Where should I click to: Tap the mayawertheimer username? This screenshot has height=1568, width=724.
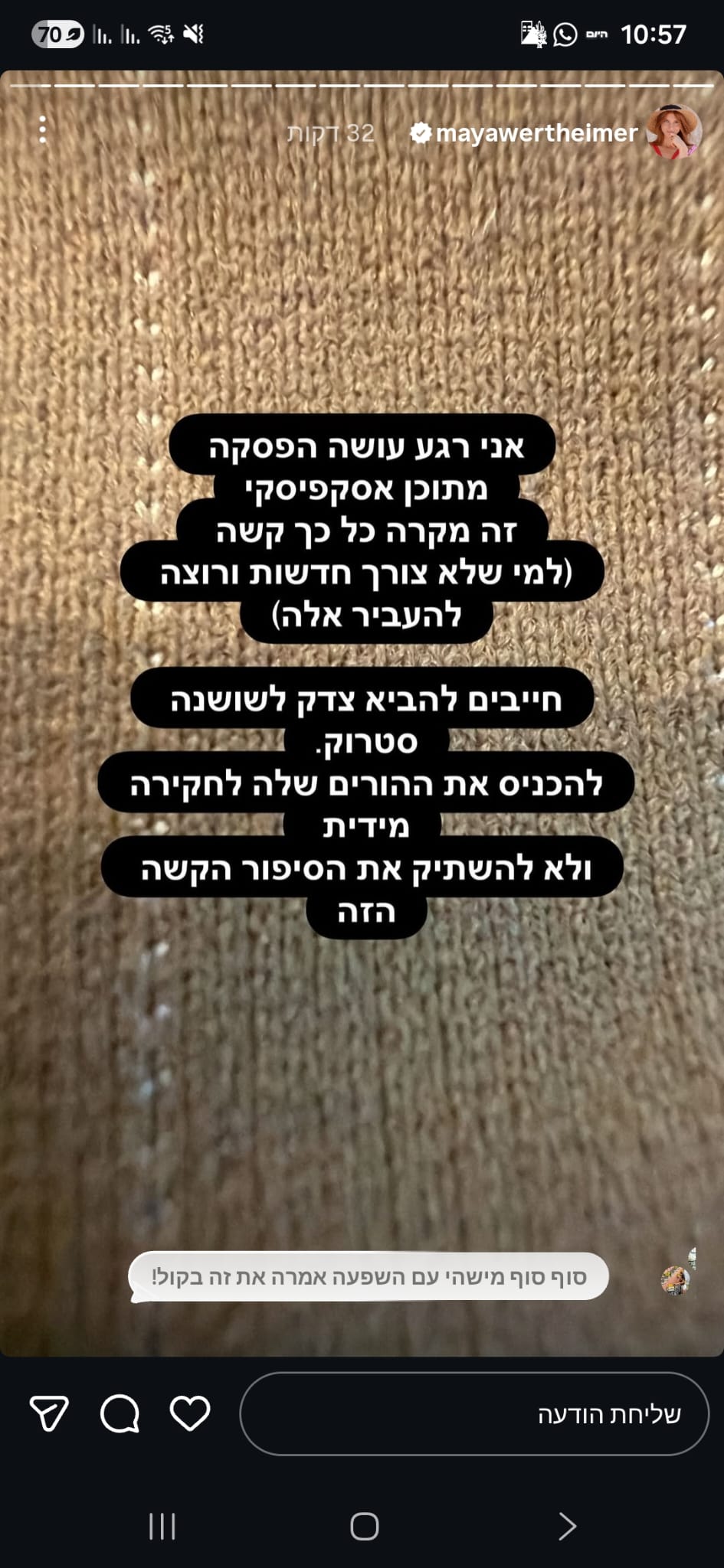pos(536,133)
